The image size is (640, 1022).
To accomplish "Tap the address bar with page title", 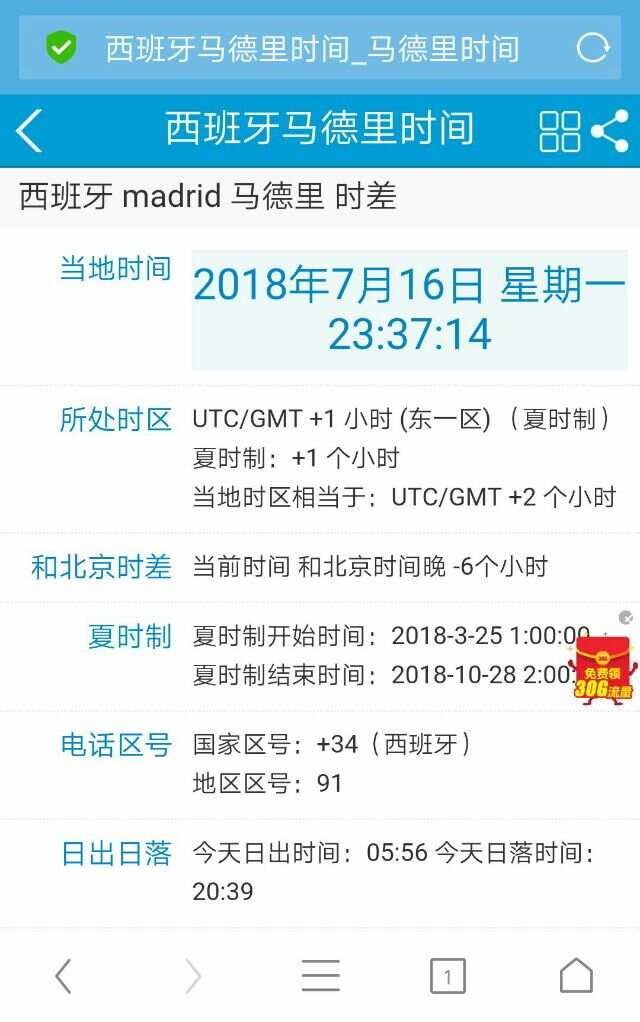I will point(312,48).
